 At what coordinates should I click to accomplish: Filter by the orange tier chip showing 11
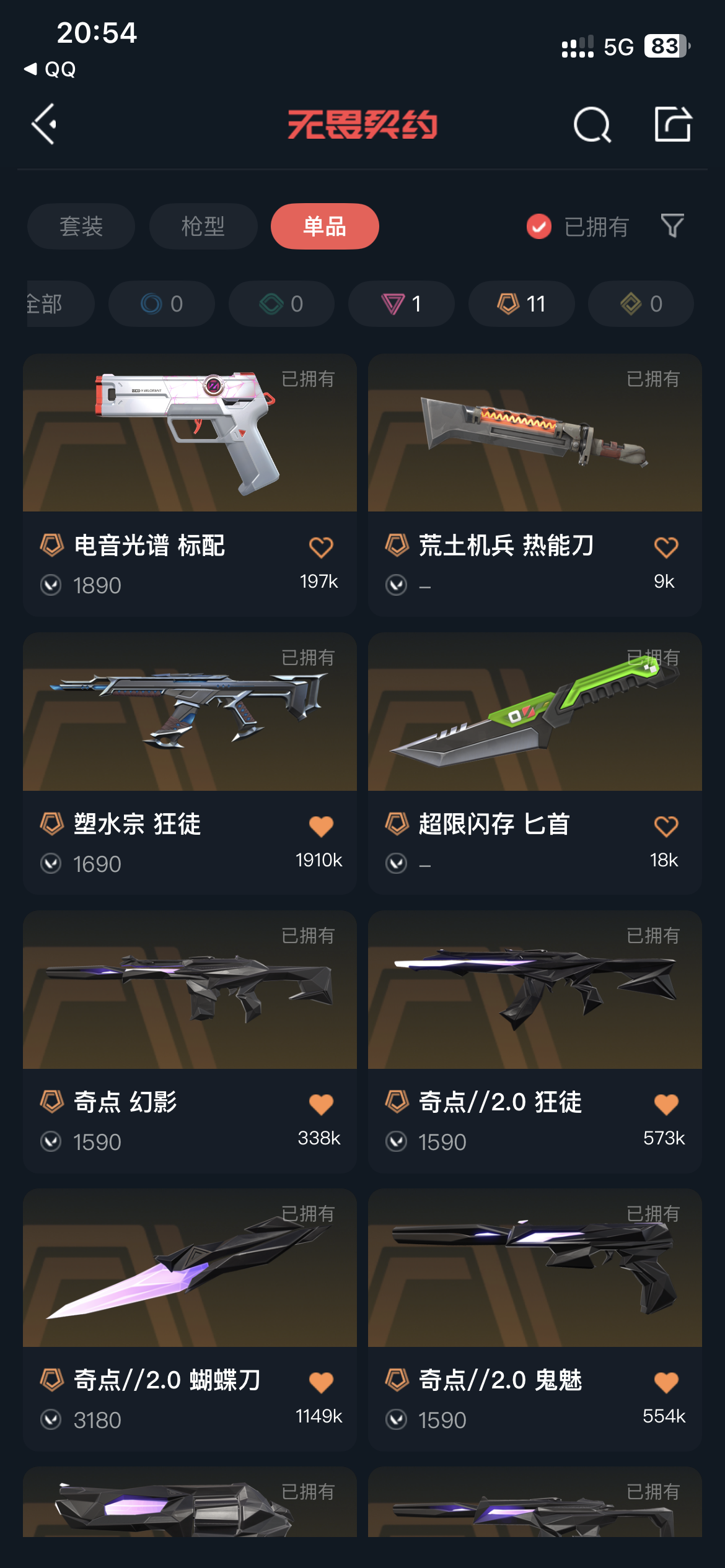click(521, 304)
